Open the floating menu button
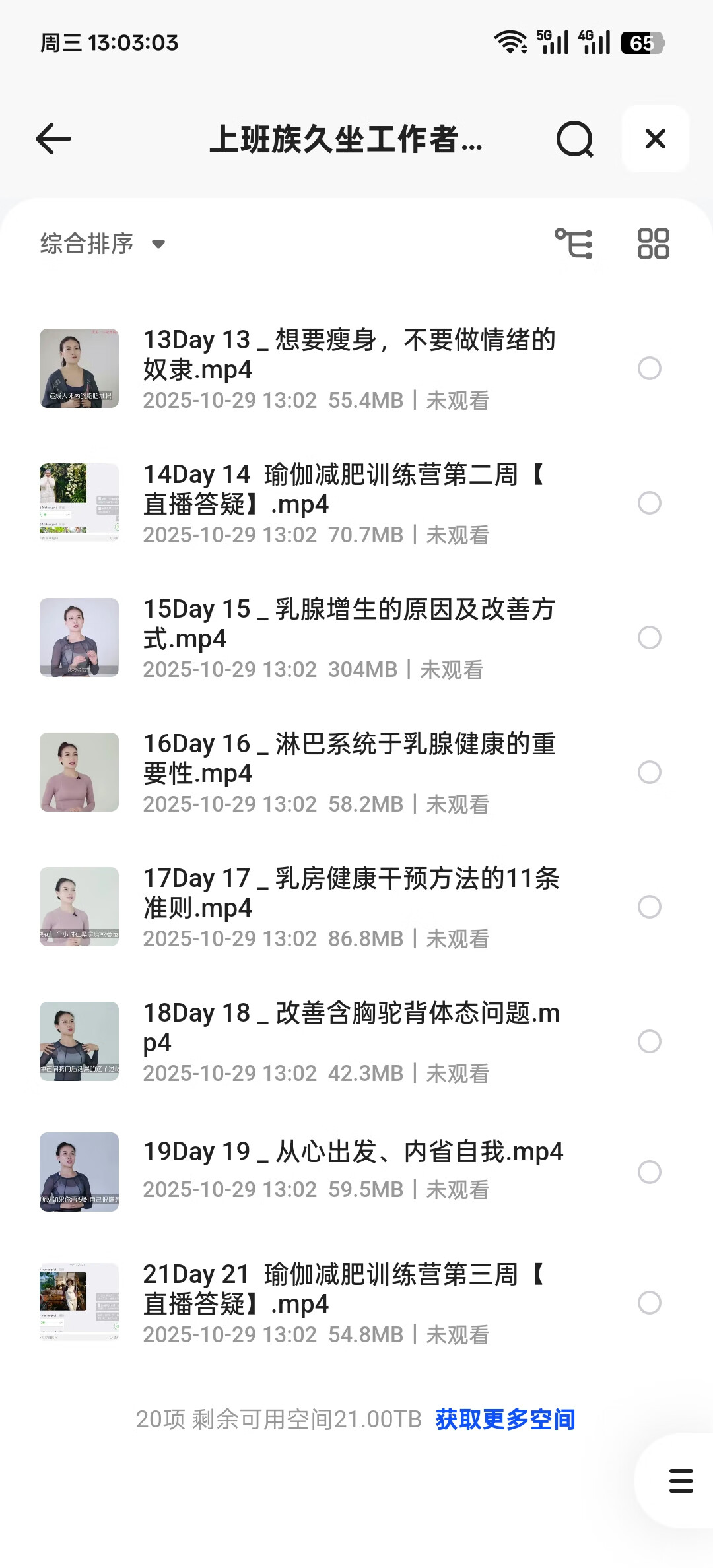 (681, 1481)
